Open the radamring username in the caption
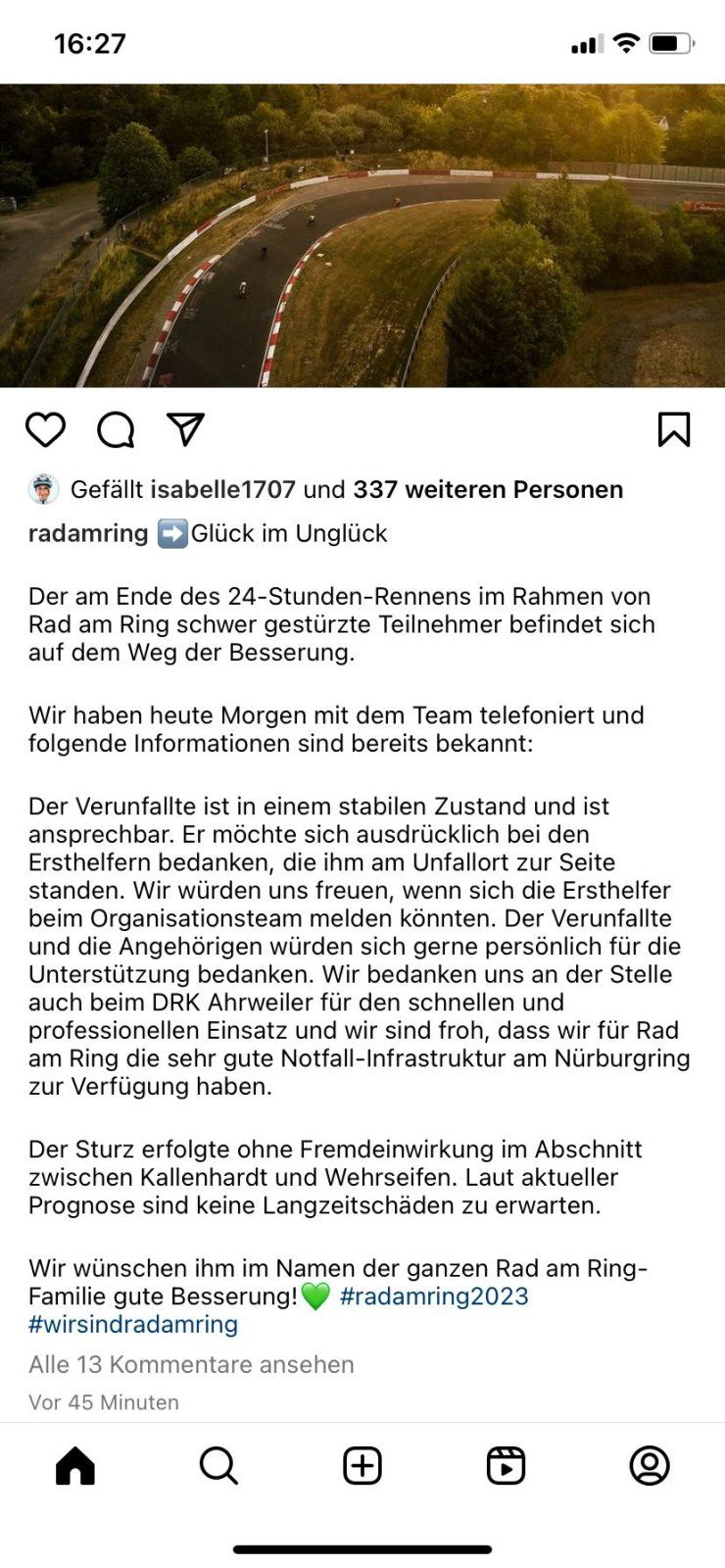Screen dimensions: 725x1568 88,533
